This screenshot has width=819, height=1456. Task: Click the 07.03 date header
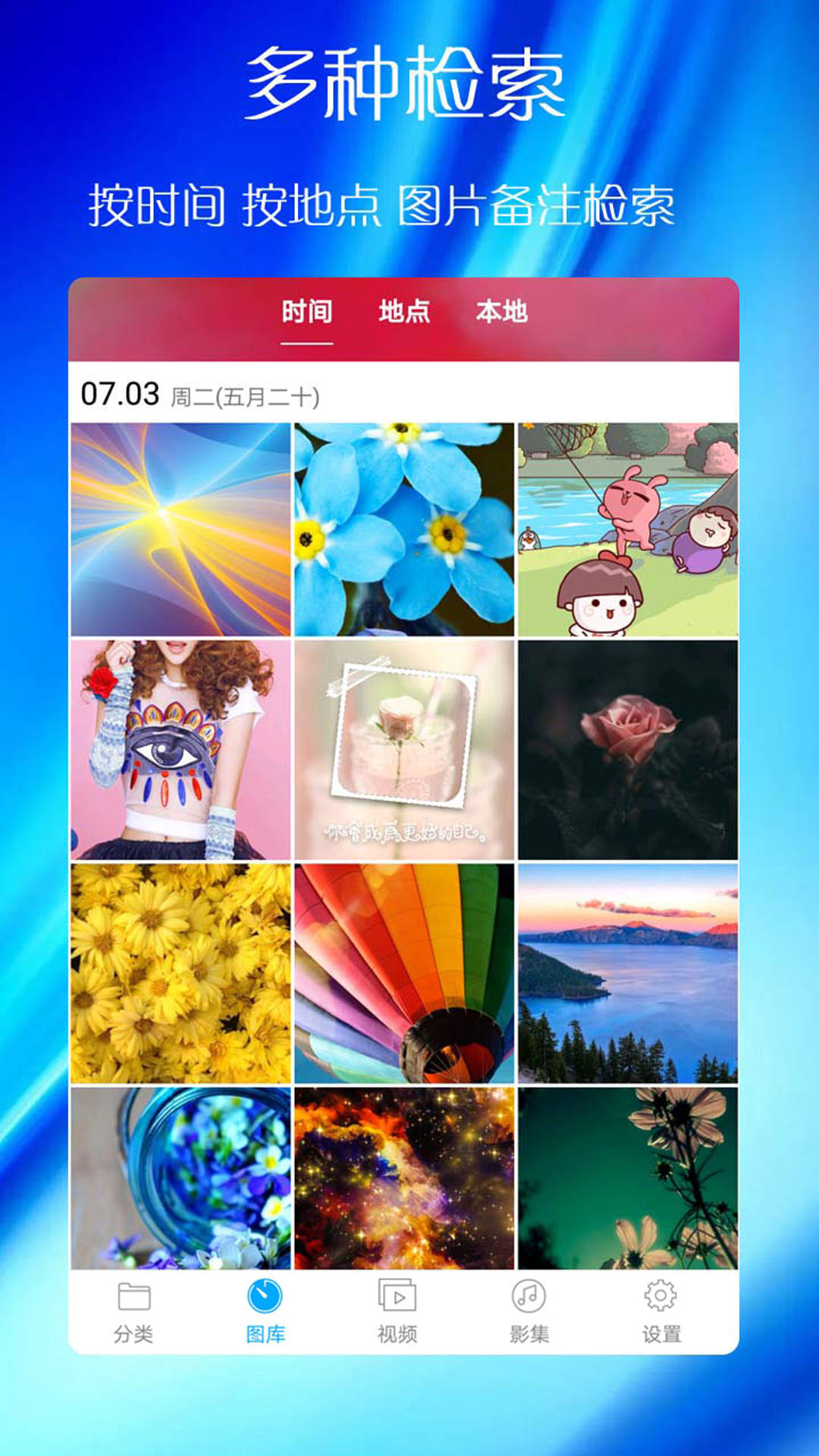(121, 392)
